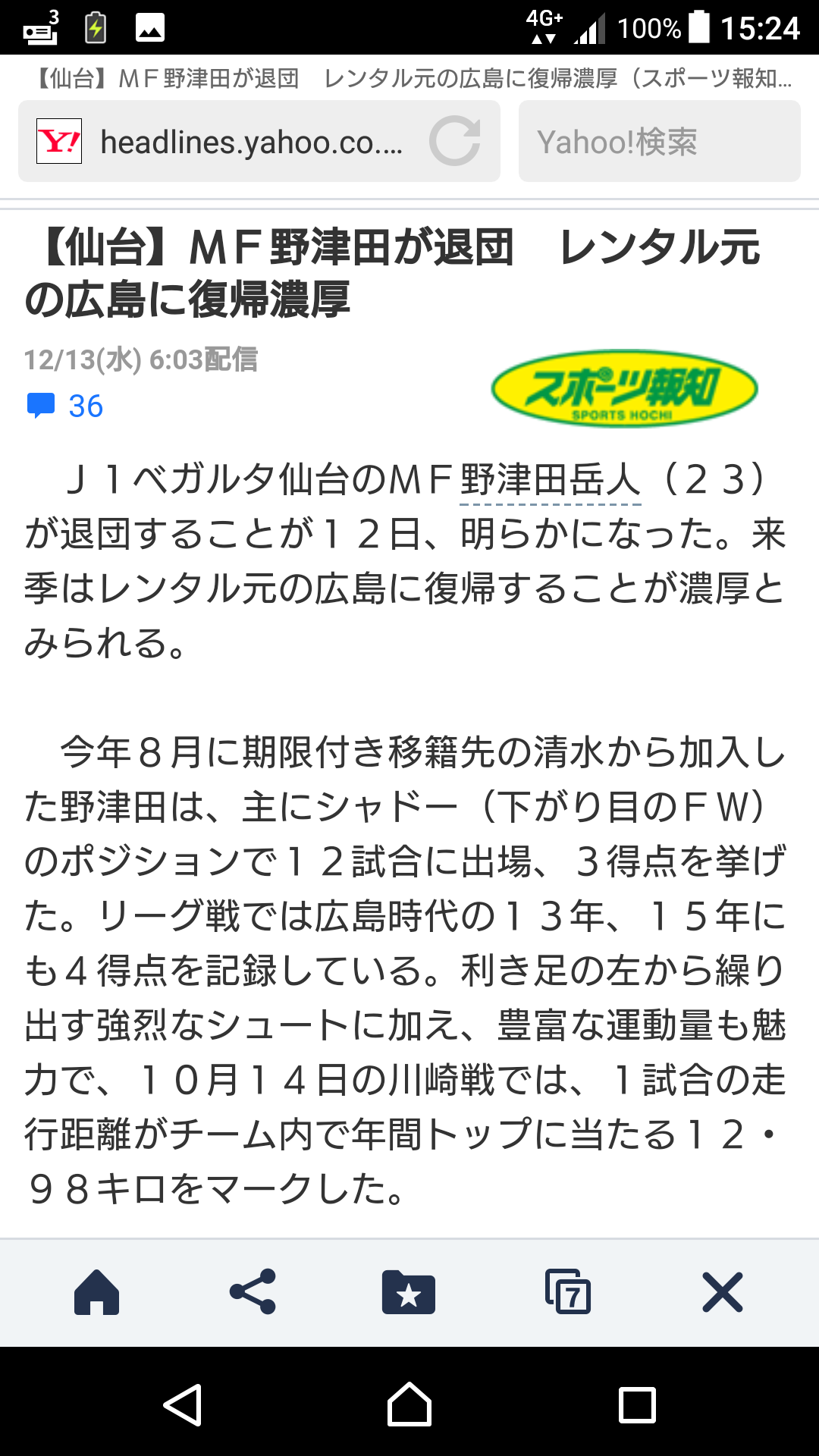Open the system recent apps view
819x1456 pixels.
click(637, 1404)
